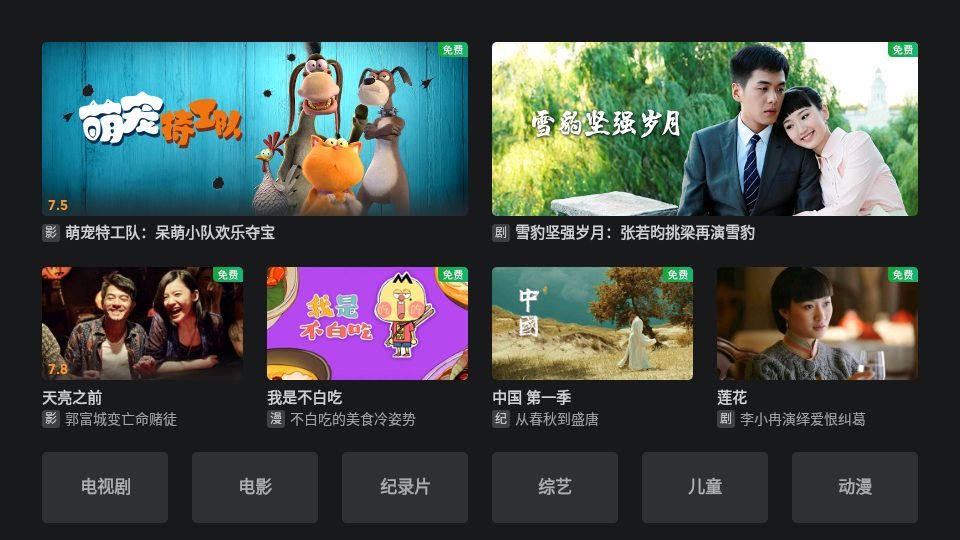This screenshot has width=960, height=540.
Task: Choose the 综艺 category button
Action: pyautogui.click(x=555, y=487)
